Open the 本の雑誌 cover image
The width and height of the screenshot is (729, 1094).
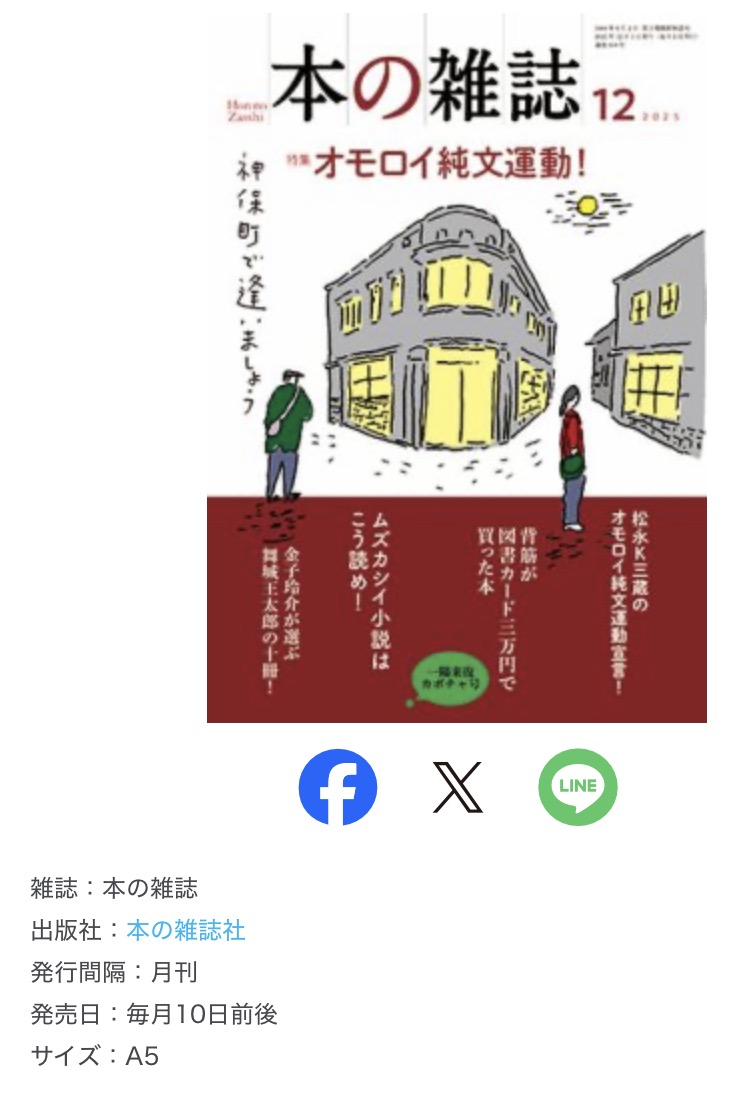click(456, 367)
